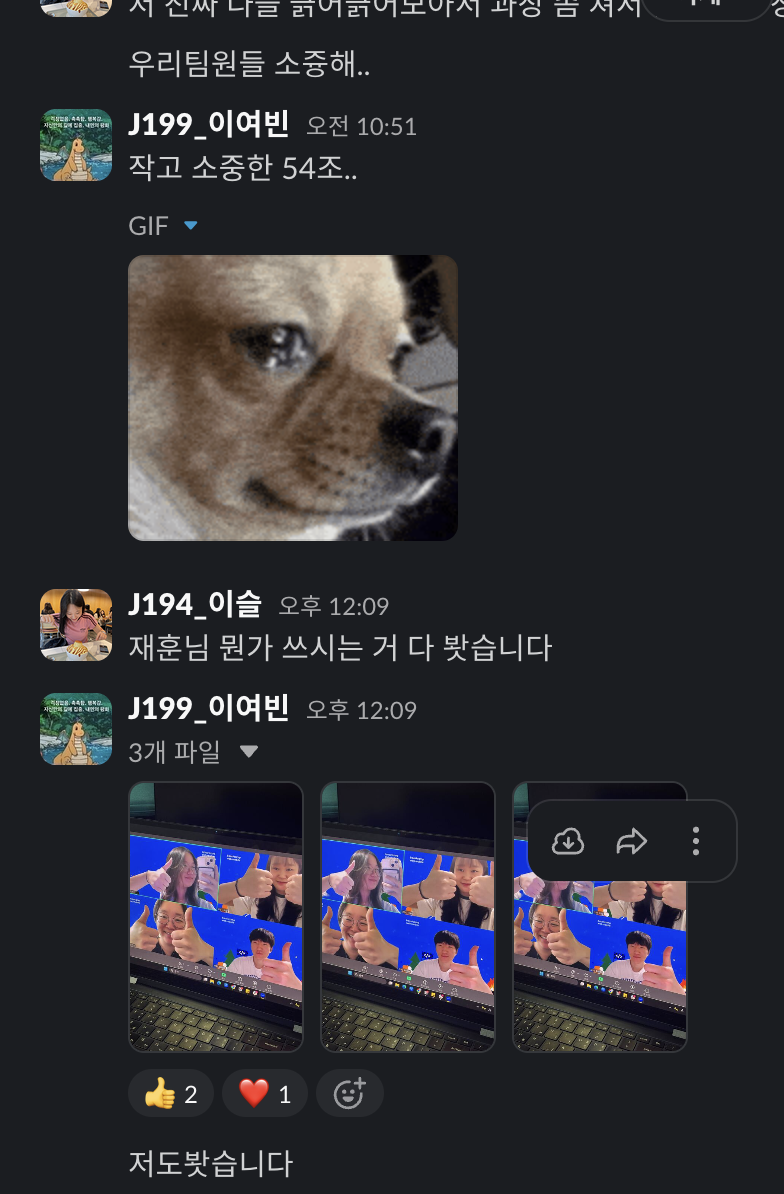
Task: Add a new emoji reaction
Action: [x=349, y=1094]
